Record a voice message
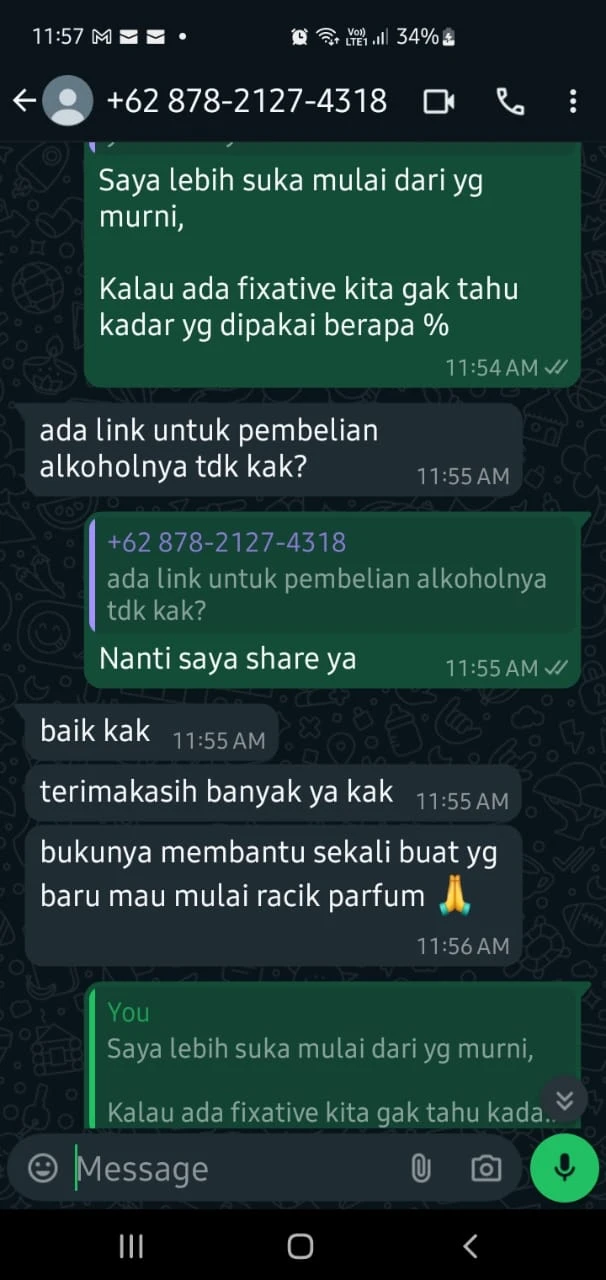 coord(565,1168)
